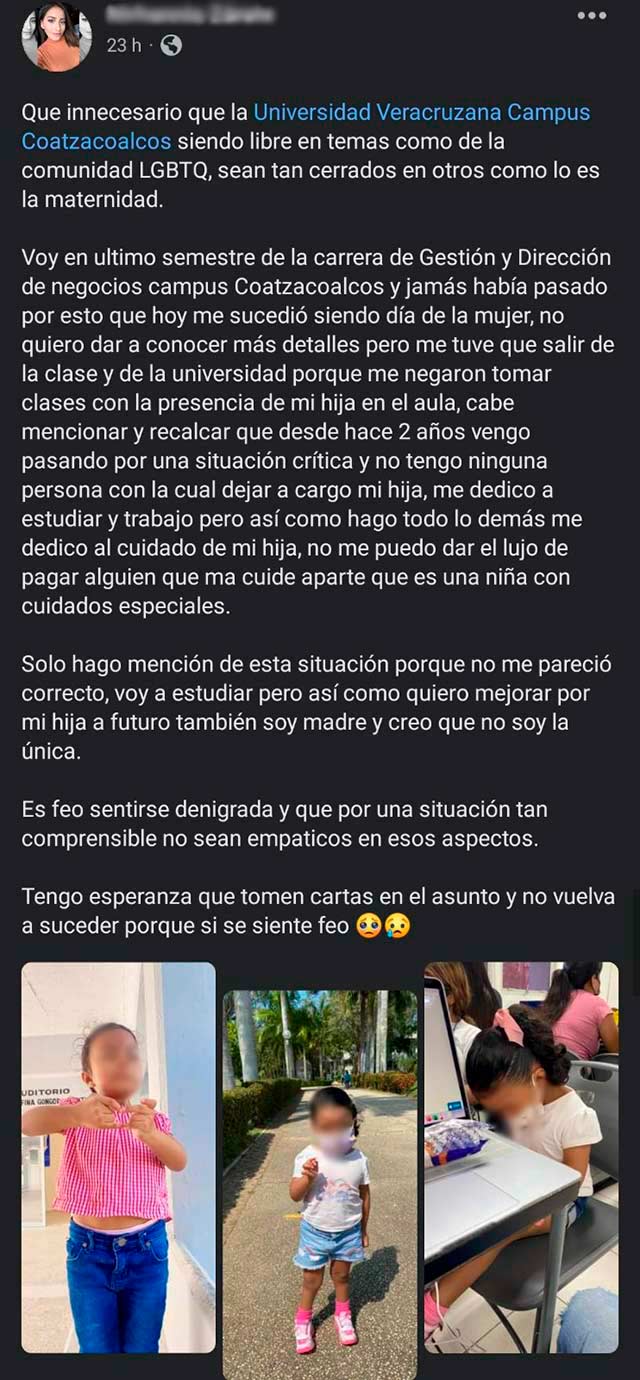The image size is (640, 1380).
Task: Open the photo of the girl at the classroom desk
Action: [521, 1157]
